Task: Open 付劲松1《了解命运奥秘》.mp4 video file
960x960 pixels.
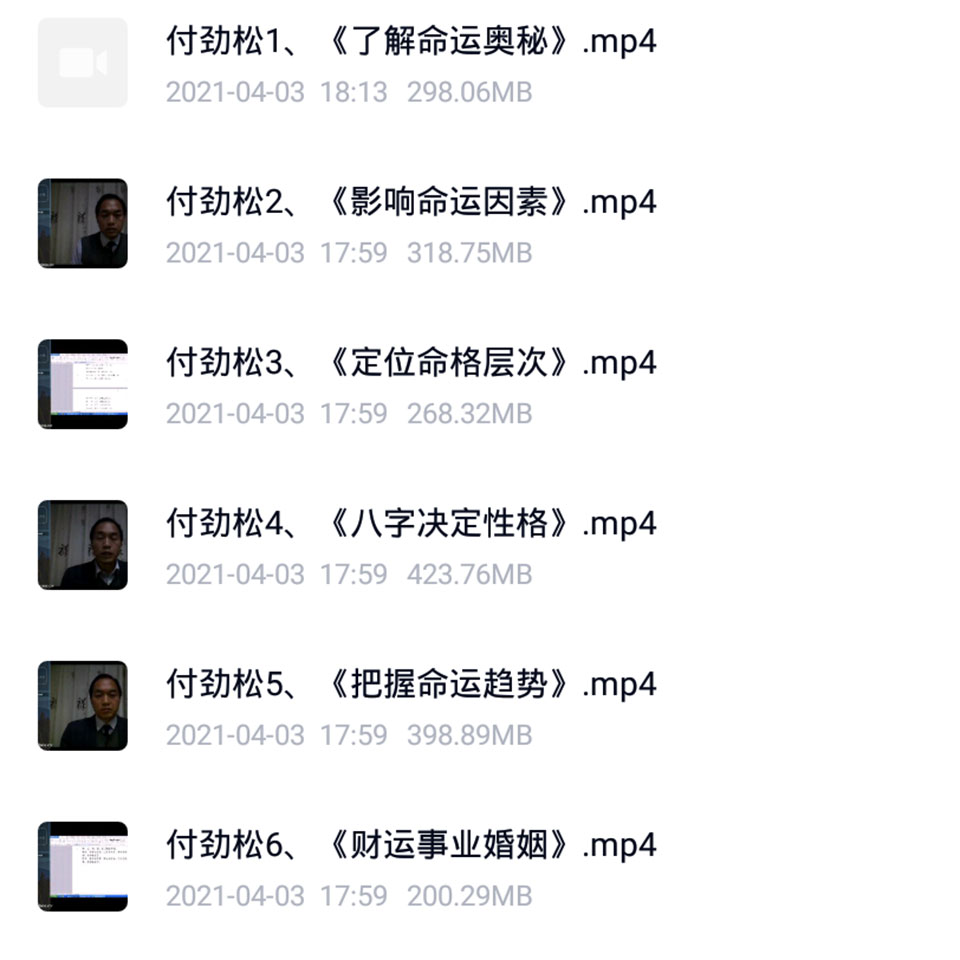Action: tap(410, 43)
